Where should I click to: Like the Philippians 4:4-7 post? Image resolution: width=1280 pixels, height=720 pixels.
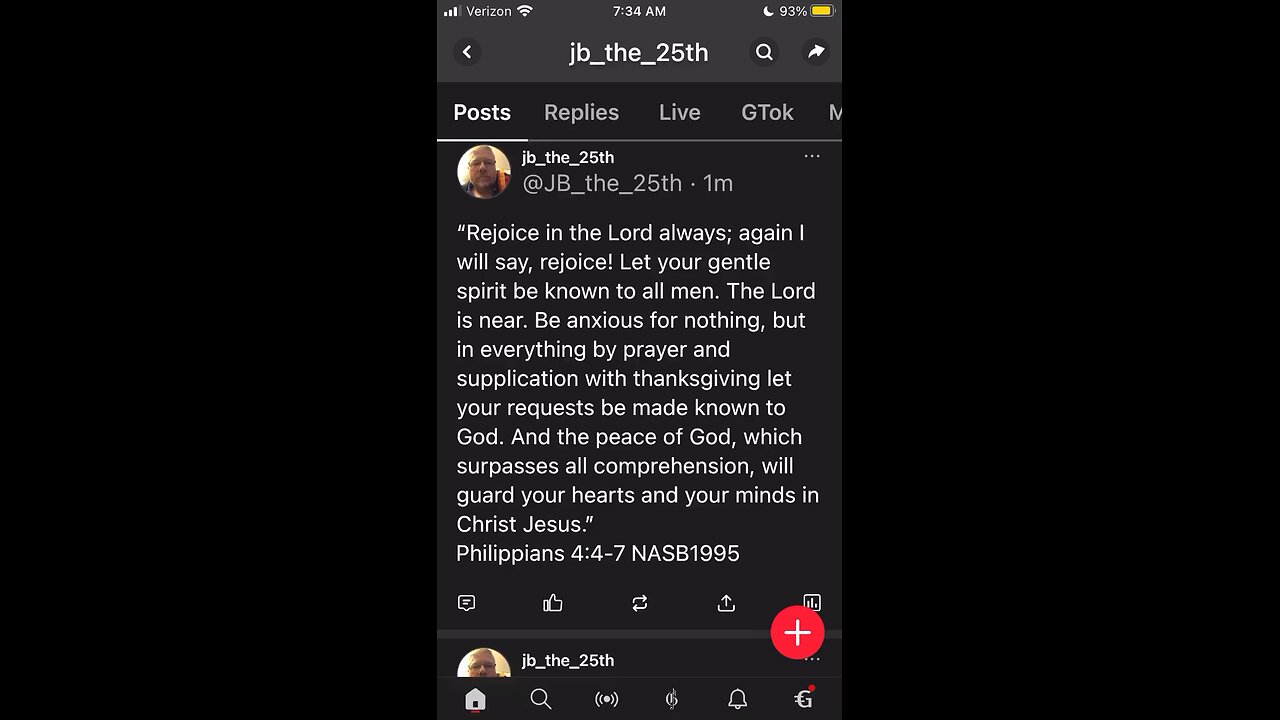[x=553, y=603]
